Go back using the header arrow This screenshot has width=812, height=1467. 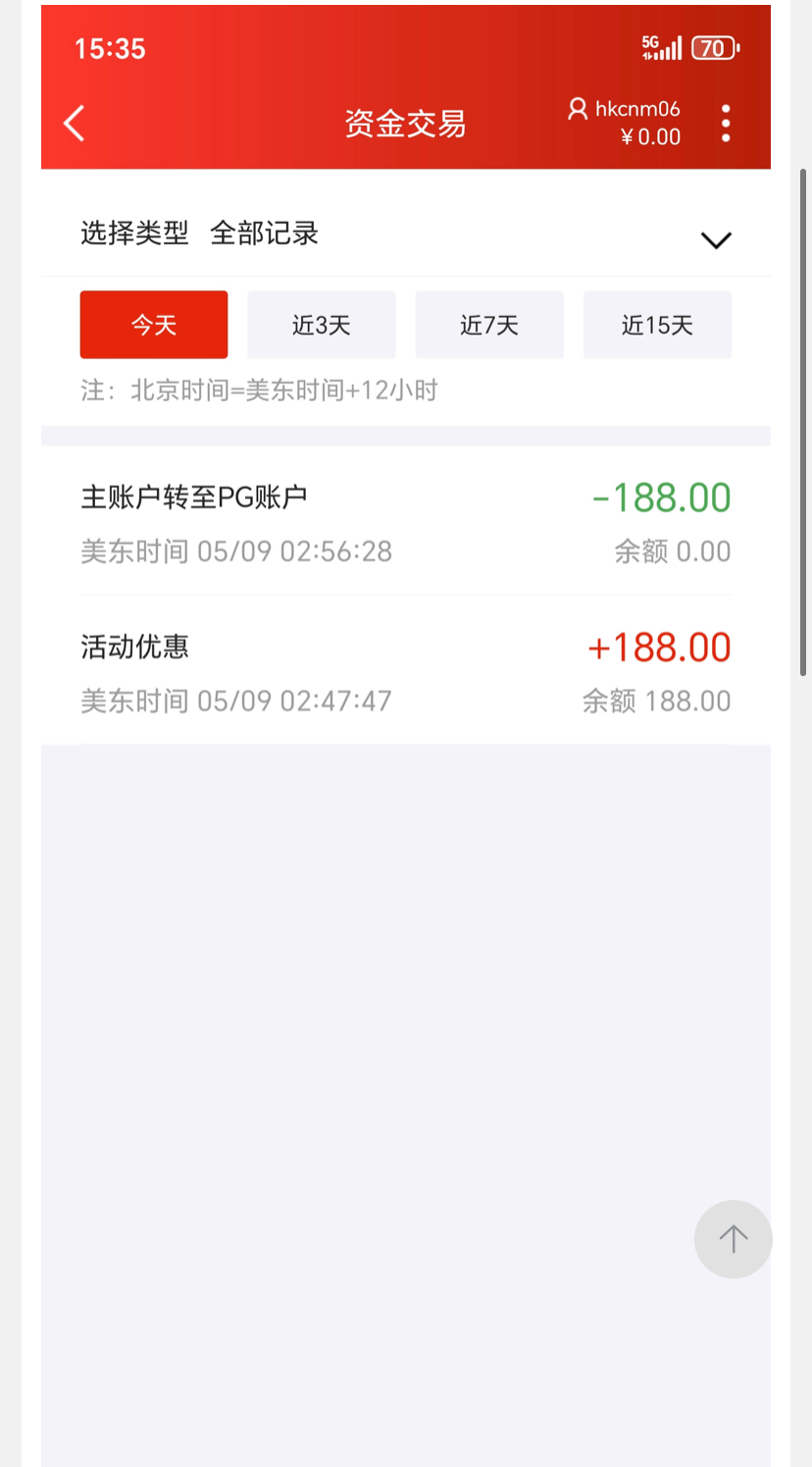tap(75, 124)
